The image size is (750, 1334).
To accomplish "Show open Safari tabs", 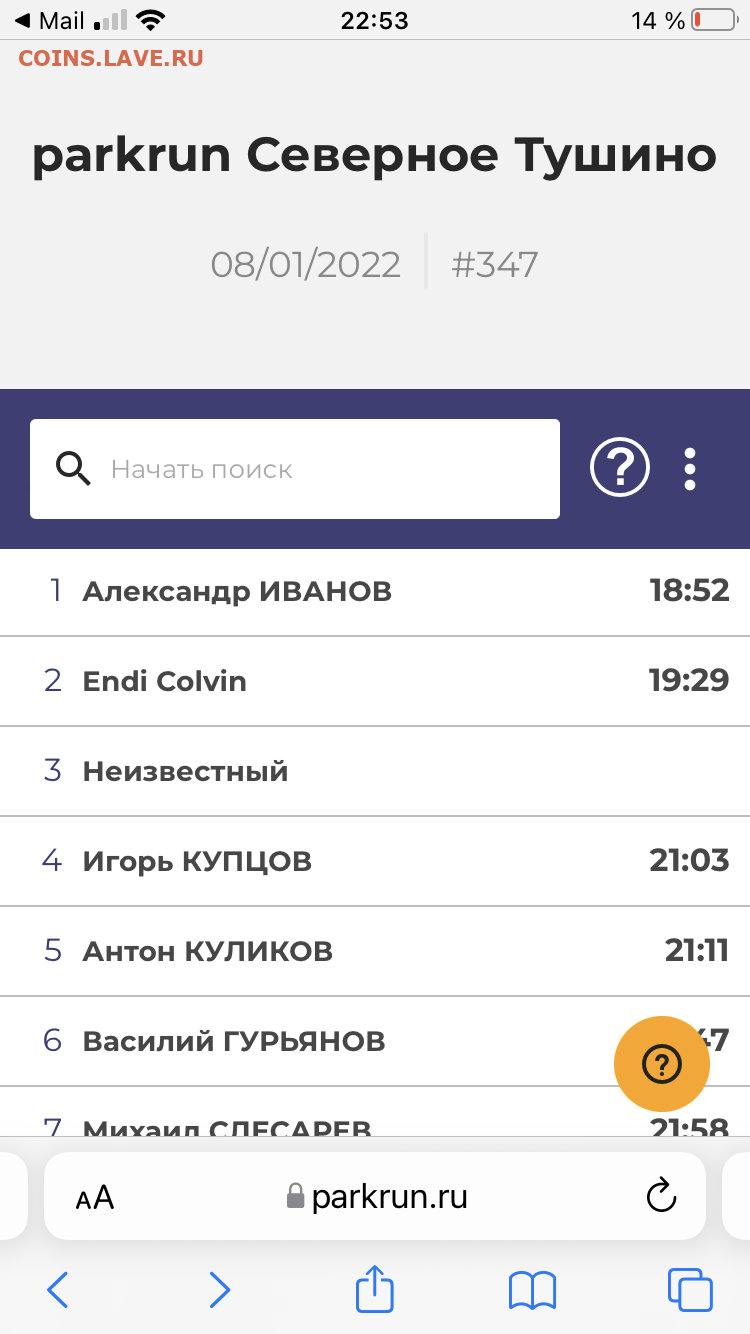I will coord(690,1290).
